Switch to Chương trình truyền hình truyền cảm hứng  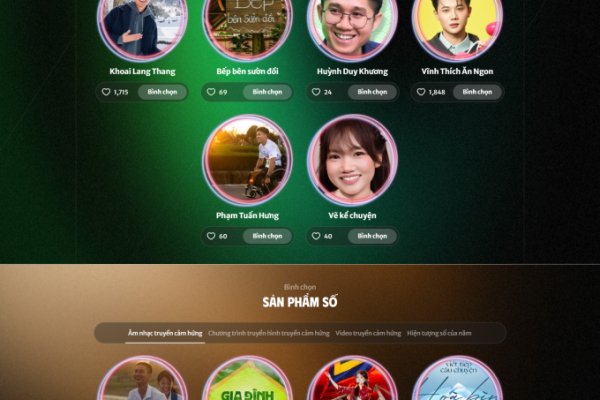268,332
